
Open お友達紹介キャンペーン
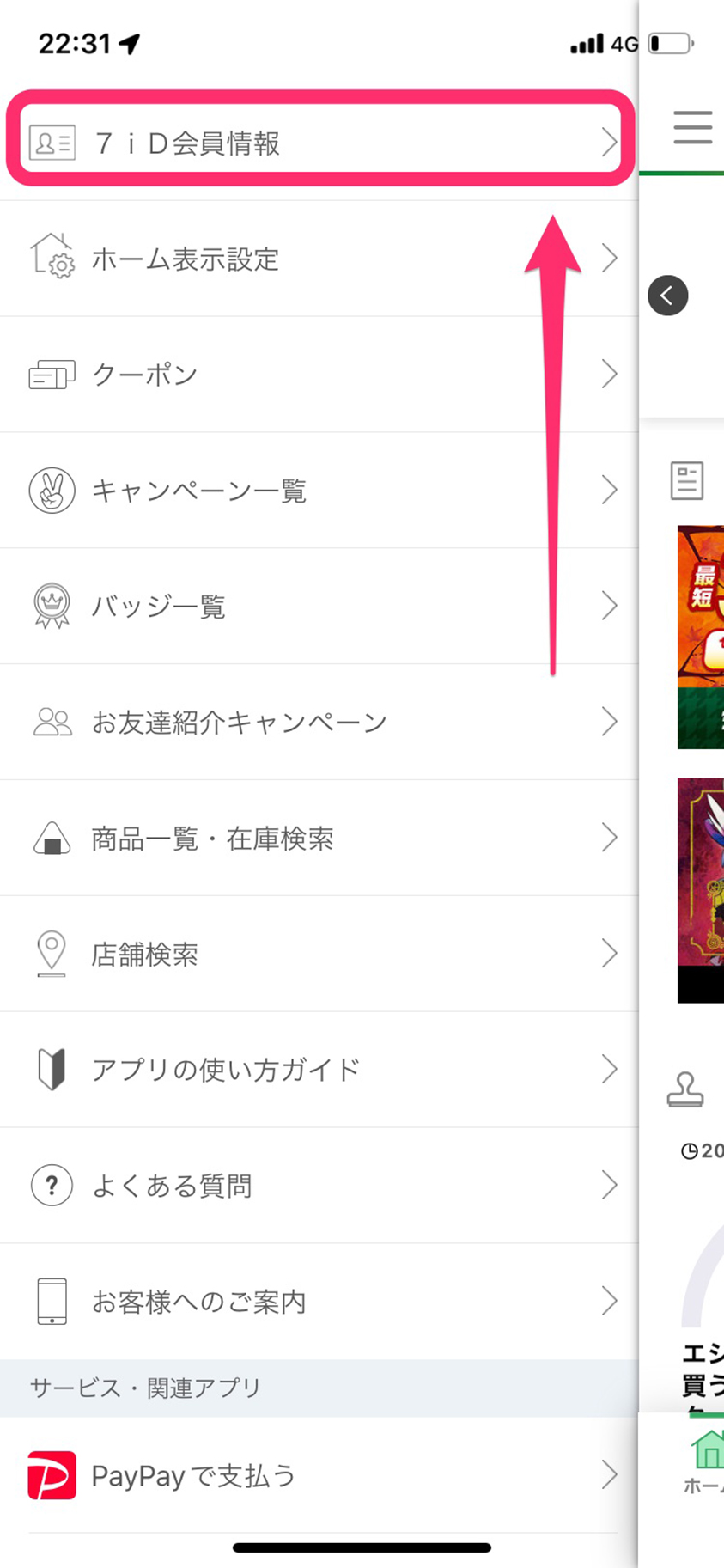tap(319, 723)
